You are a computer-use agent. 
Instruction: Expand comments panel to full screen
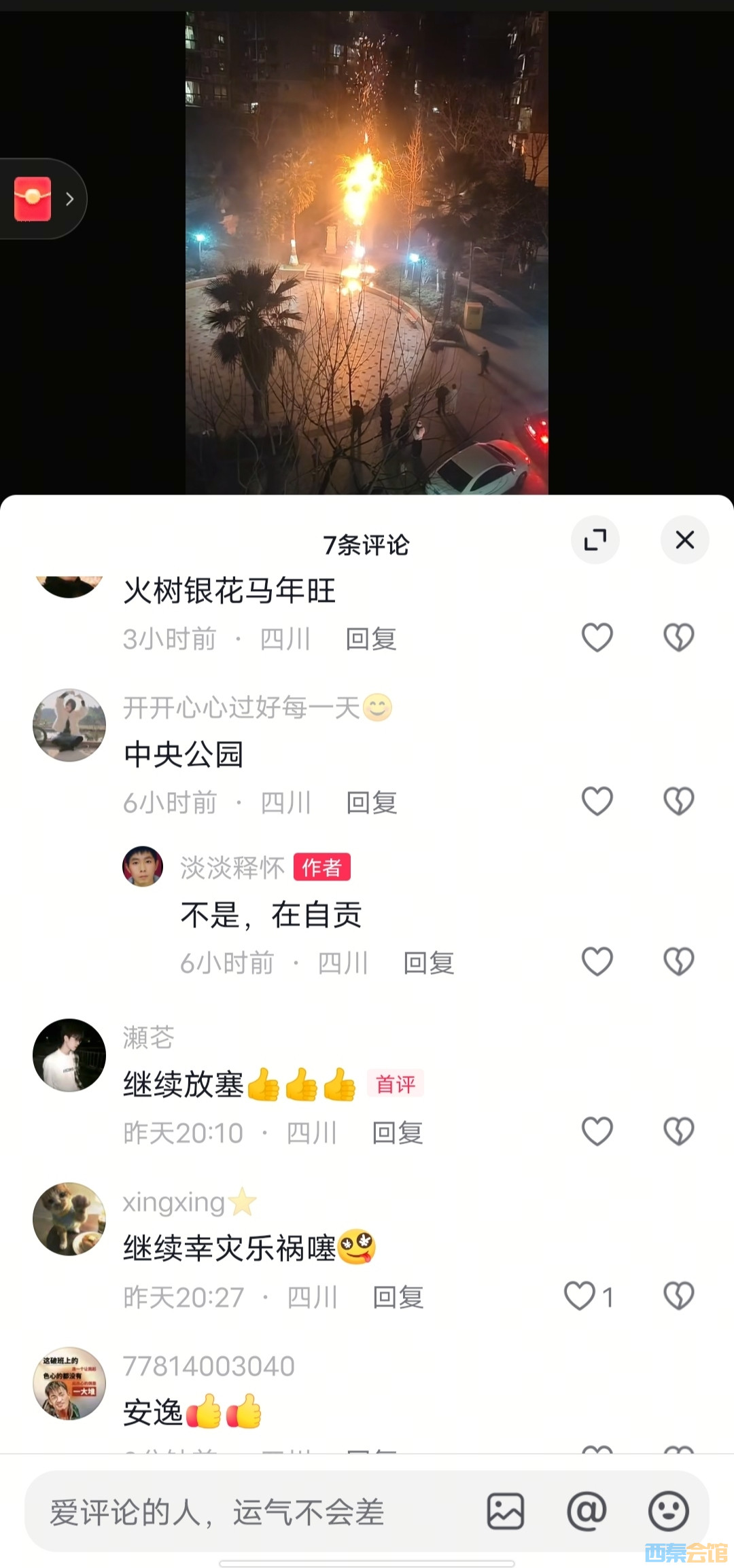[595, 540]
